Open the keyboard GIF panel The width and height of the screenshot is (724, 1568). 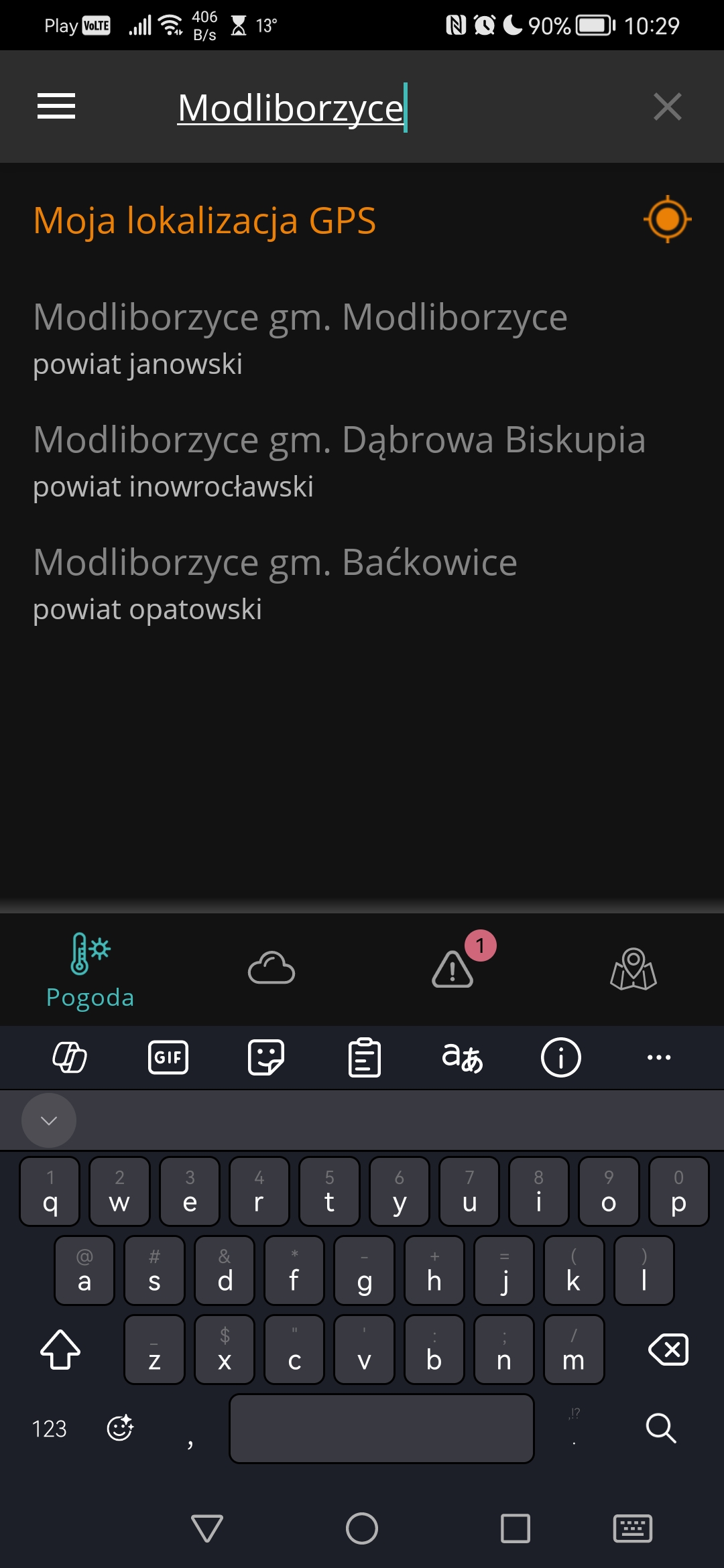[x=168, y=1057]
